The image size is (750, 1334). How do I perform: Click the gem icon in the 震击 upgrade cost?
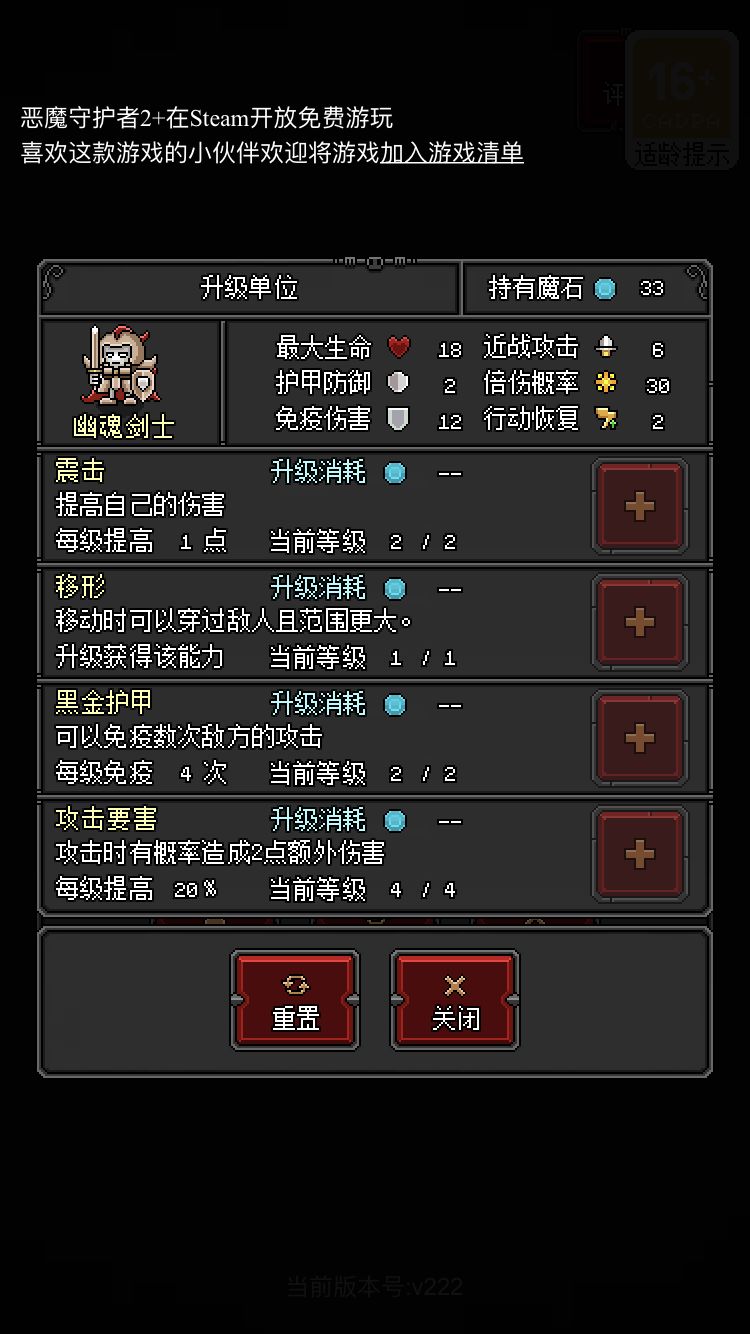pos(395,471)
